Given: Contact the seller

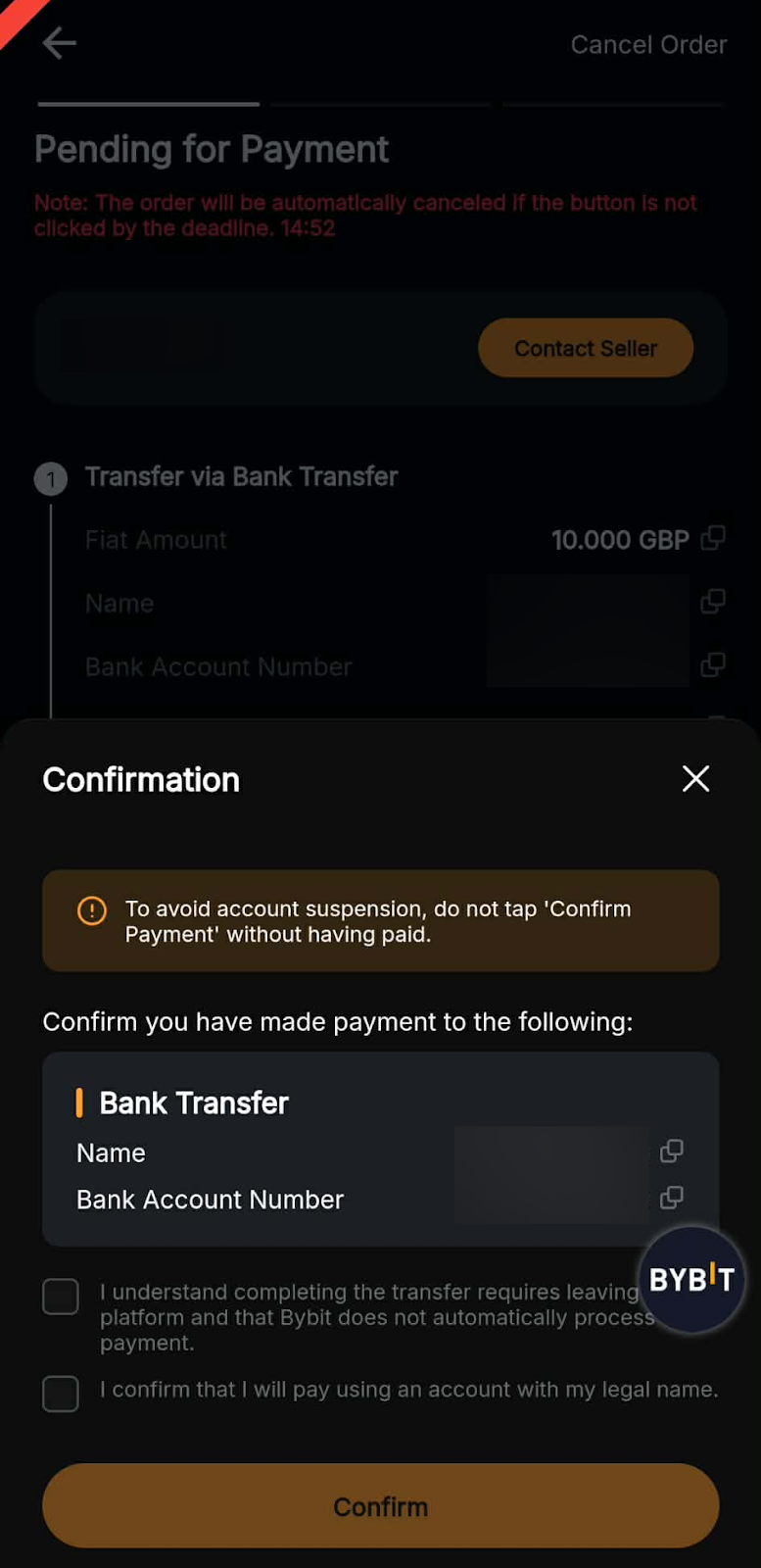Looking at the screenshot, I should (x=585, y=348).
